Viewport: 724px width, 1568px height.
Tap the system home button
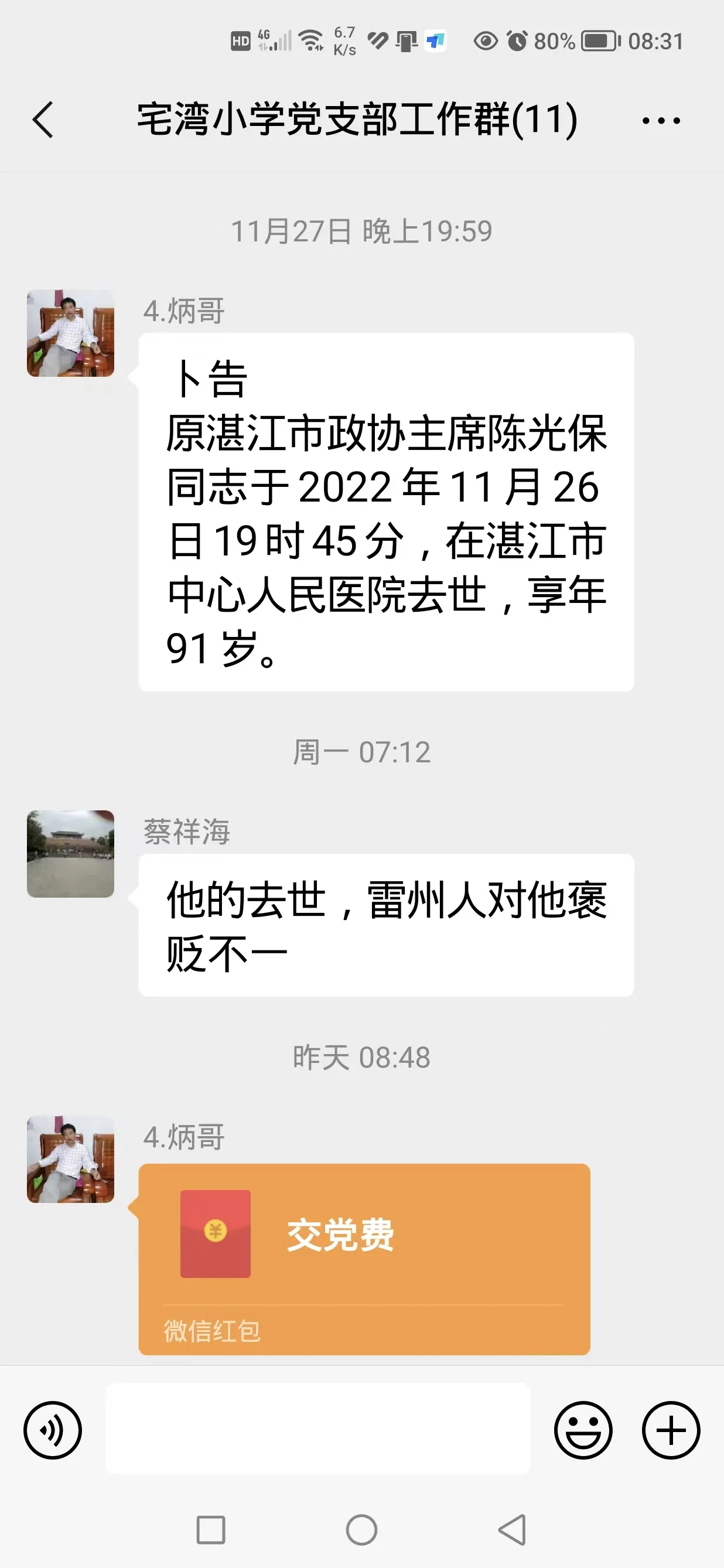[361, 1530]
